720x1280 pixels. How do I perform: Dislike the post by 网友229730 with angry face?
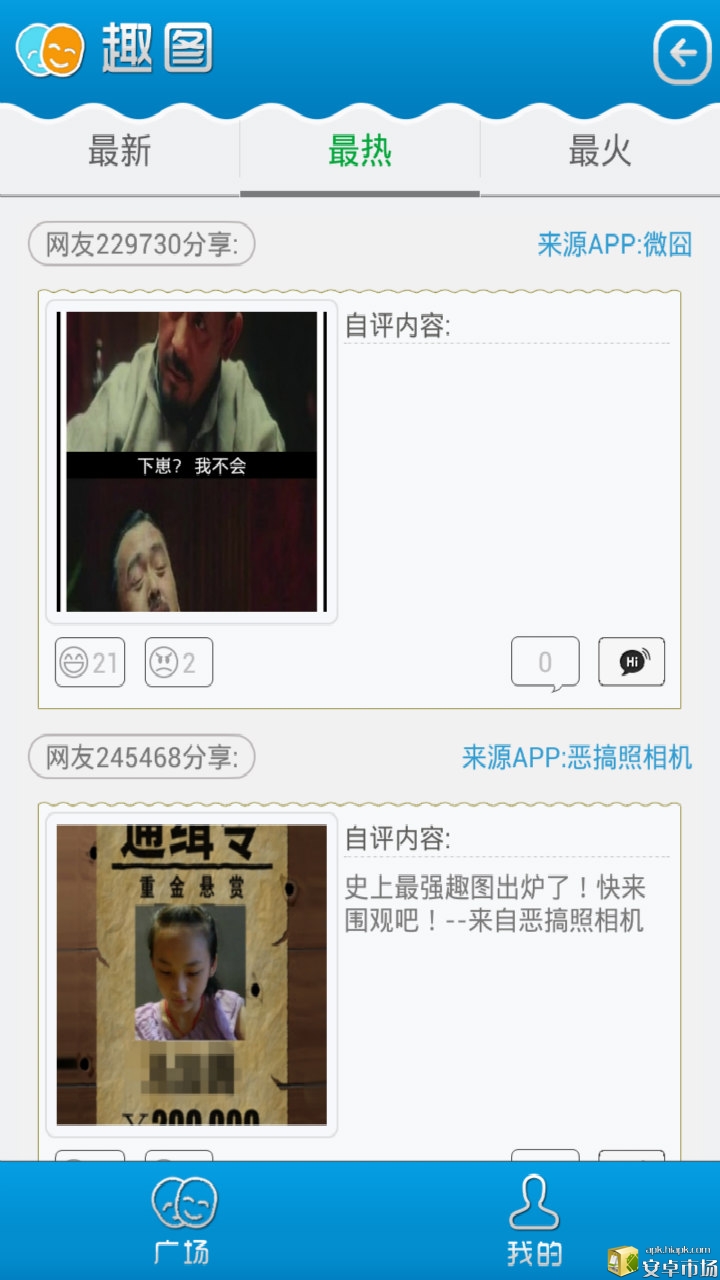179,662
